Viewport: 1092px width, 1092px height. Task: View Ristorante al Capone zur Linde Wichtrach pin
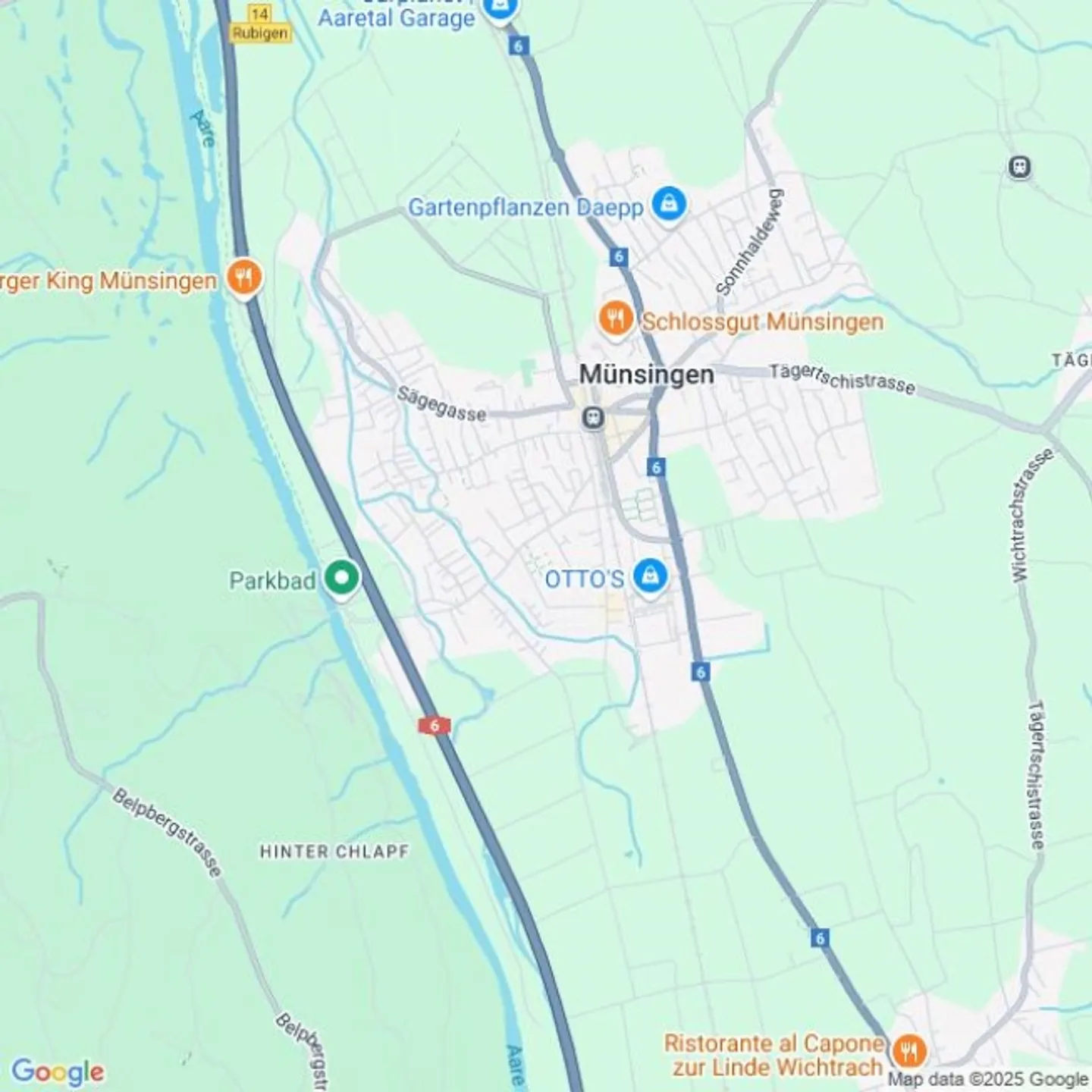907,1051
